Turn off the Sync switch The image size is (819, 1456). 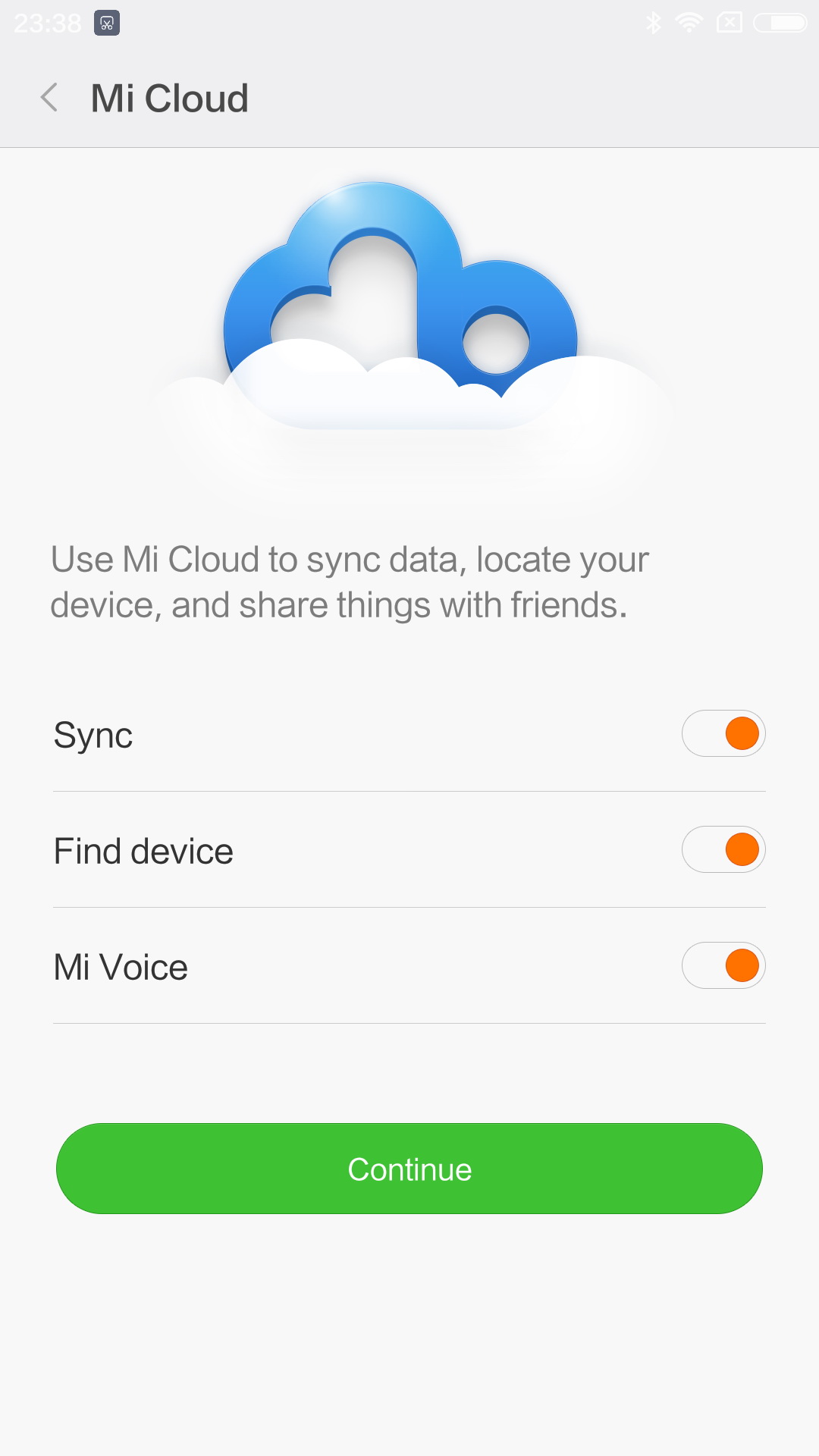coord(723,733)
